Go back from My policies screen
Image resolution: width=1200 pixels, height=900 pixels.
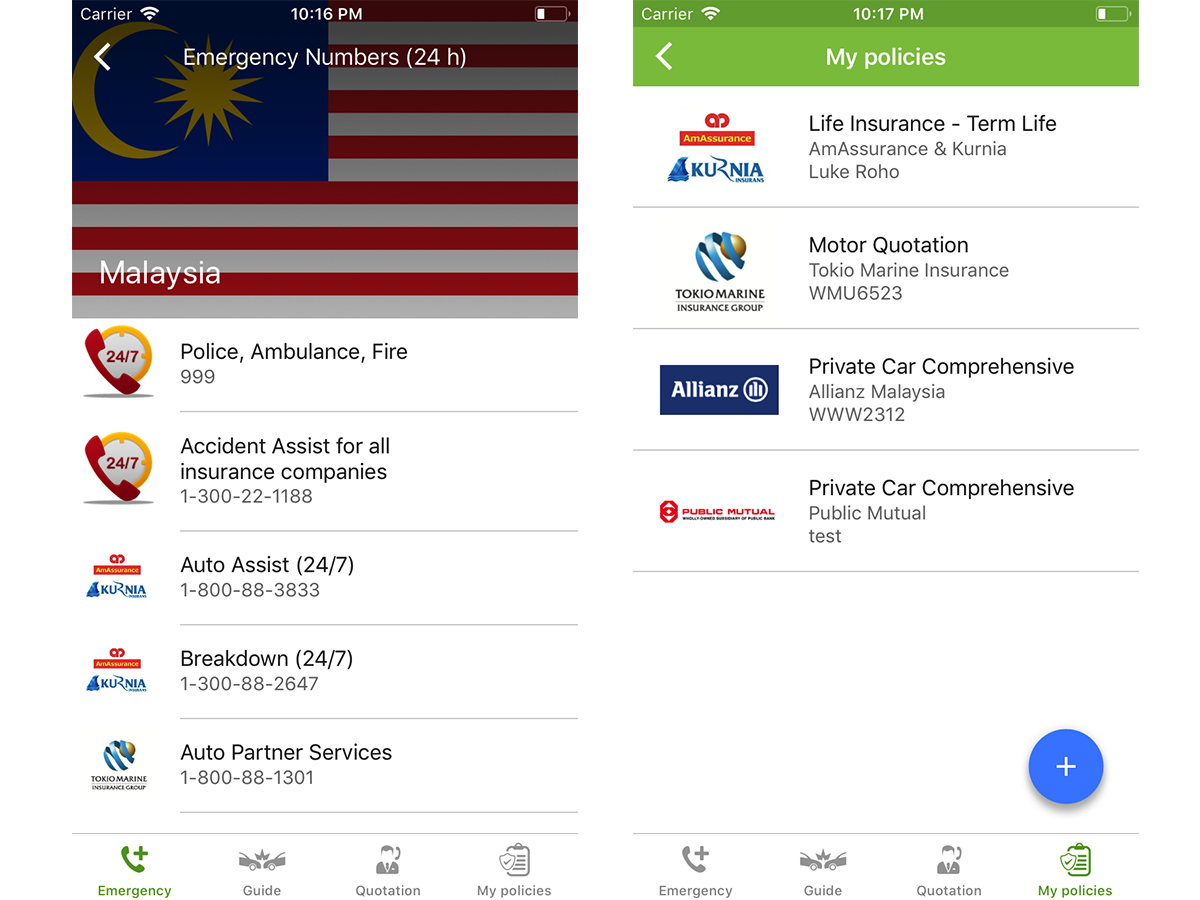pos(664,57)
